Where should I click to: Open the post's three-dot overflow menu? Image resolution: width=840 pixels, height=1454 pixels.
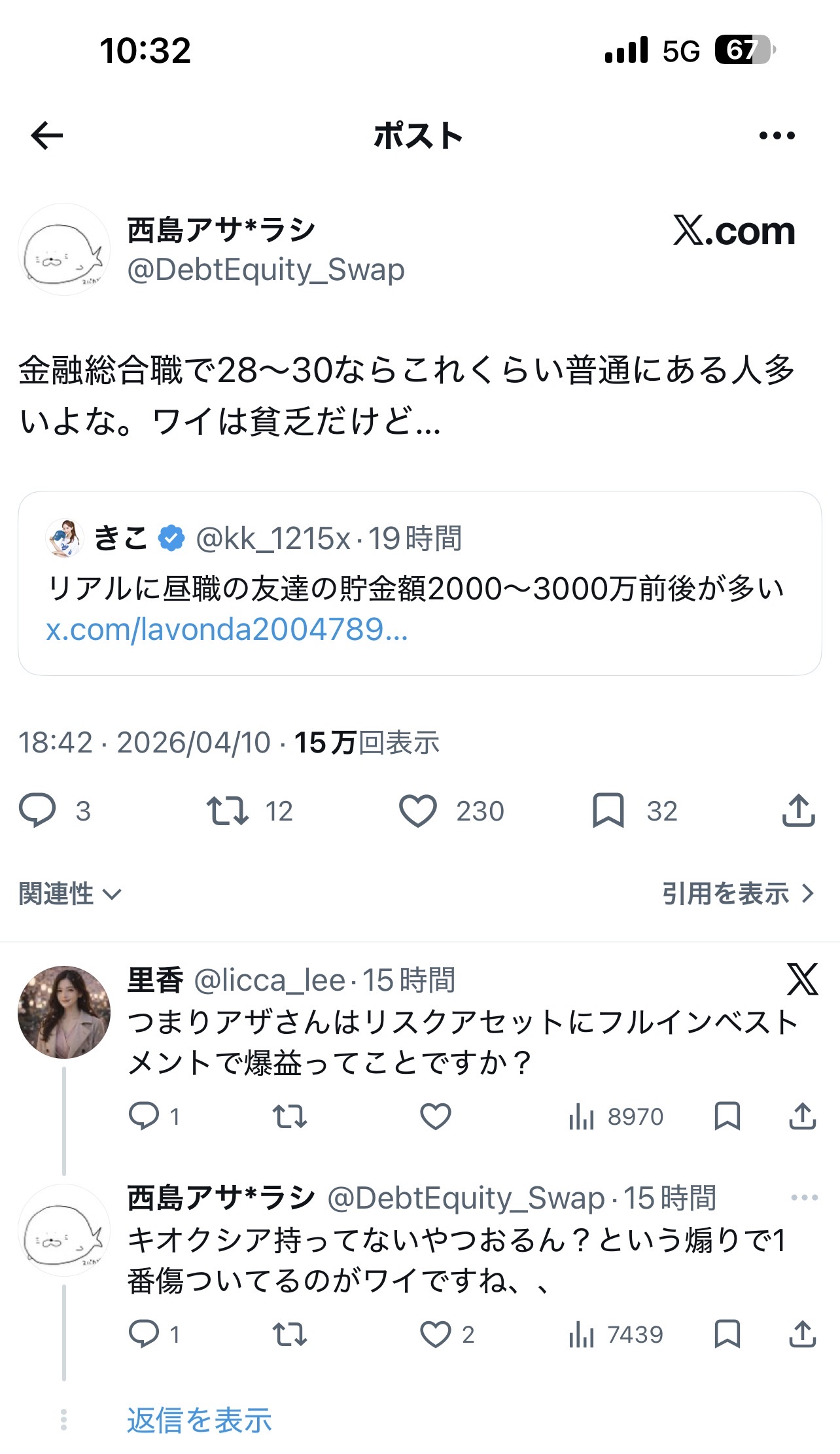pyautogui.click(x=777, y=135)
